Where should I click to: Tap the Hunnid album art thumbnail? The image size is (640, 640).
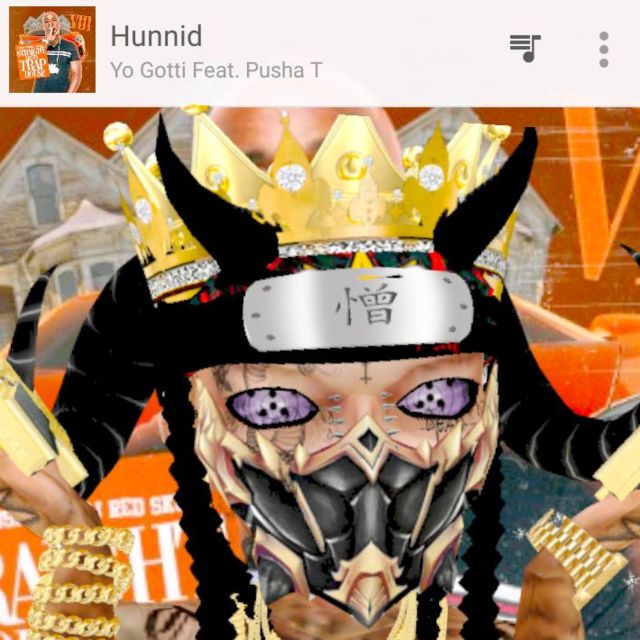pos(52,50)
